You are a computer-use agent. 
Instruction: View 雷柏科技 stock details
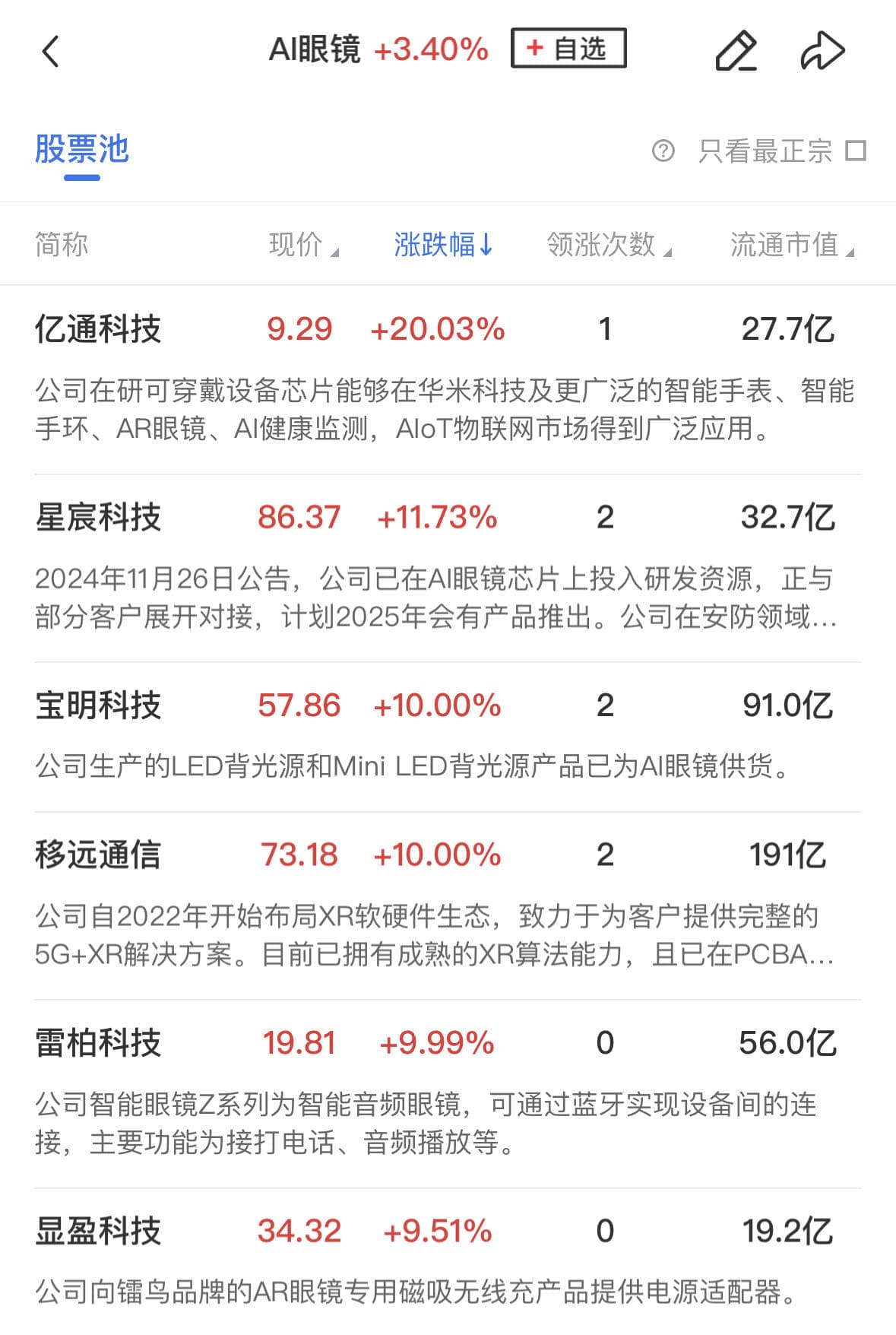99,1043
